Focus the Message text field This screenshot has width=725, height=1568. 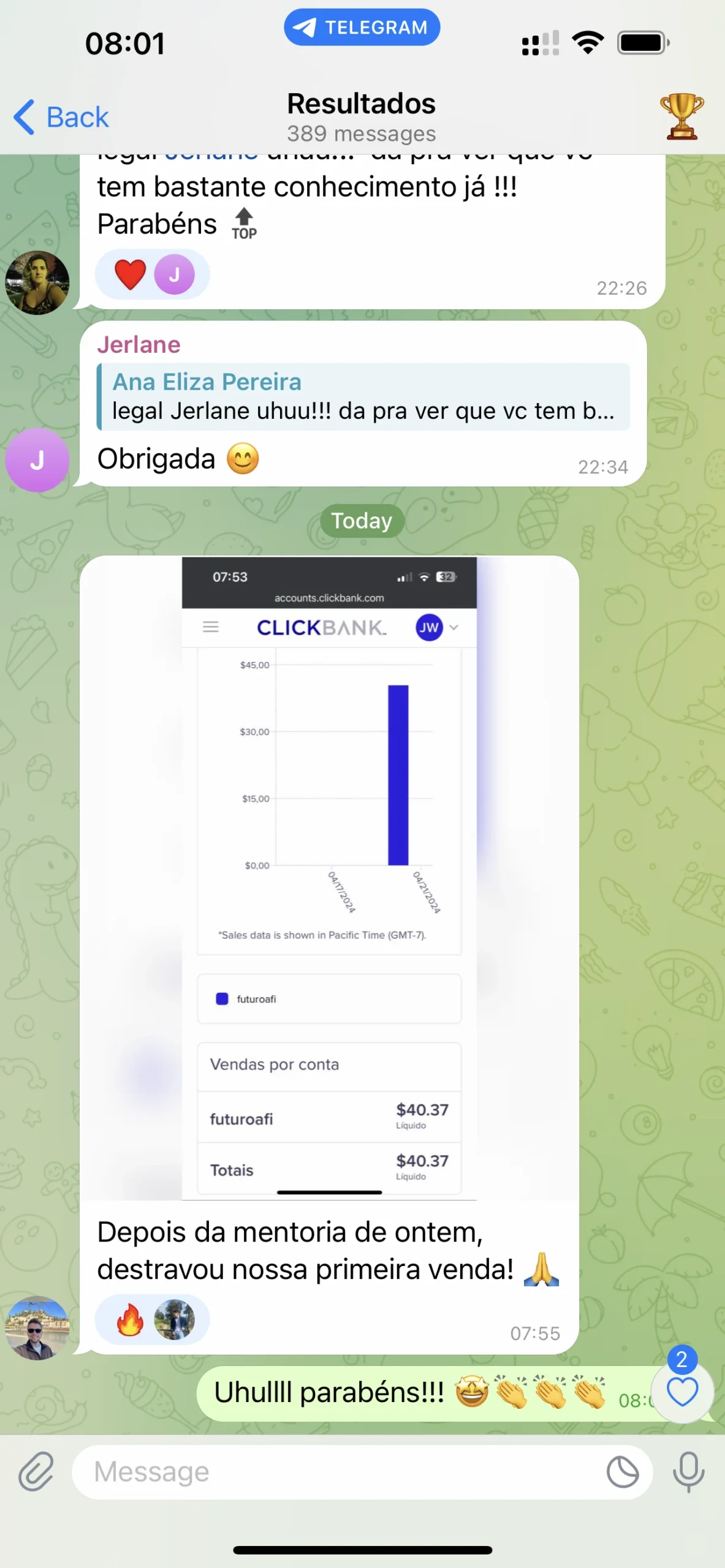click(x=343, y=1471)
